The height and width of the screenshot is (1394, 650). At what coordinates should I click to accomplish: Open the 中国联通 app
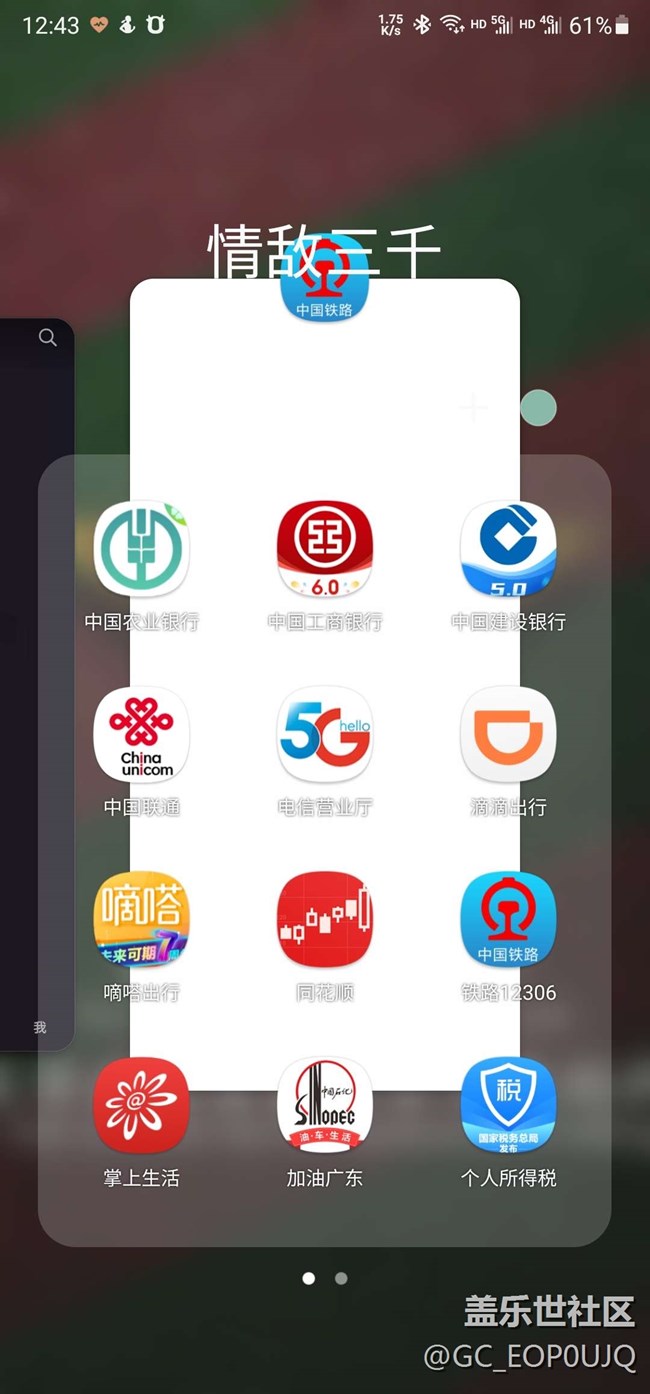pos(141,735)
